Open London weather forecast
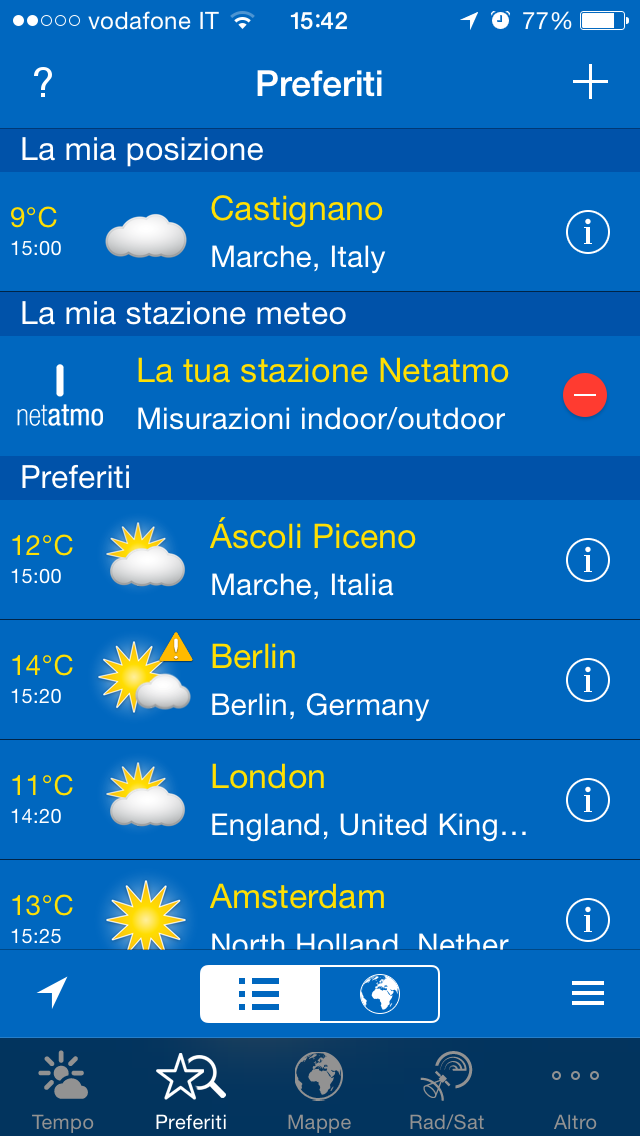The image size is (640, 1136). point(367,800)
